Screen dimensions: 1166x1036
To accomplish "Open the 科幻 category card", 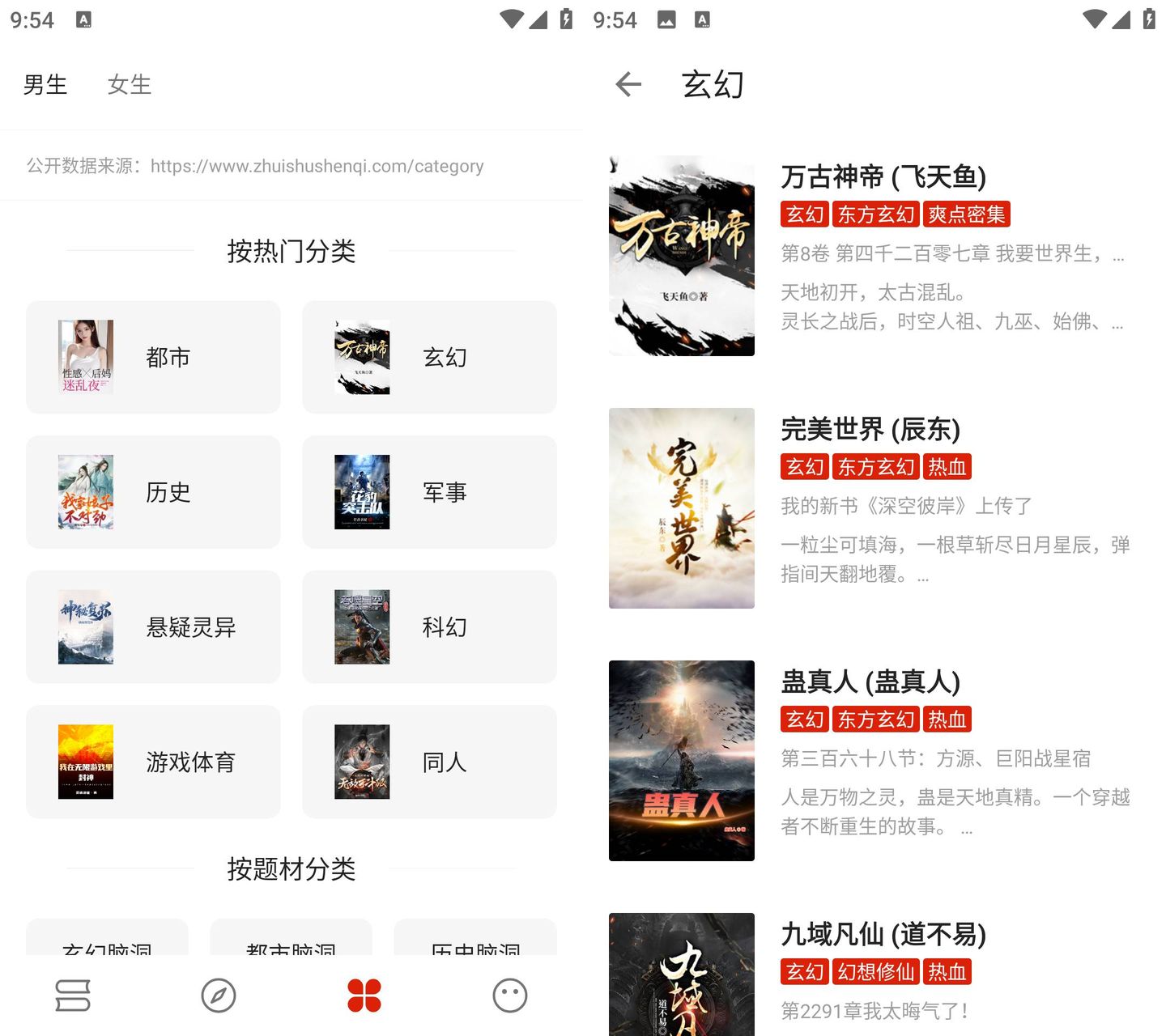I will click(x=429, y=627).
